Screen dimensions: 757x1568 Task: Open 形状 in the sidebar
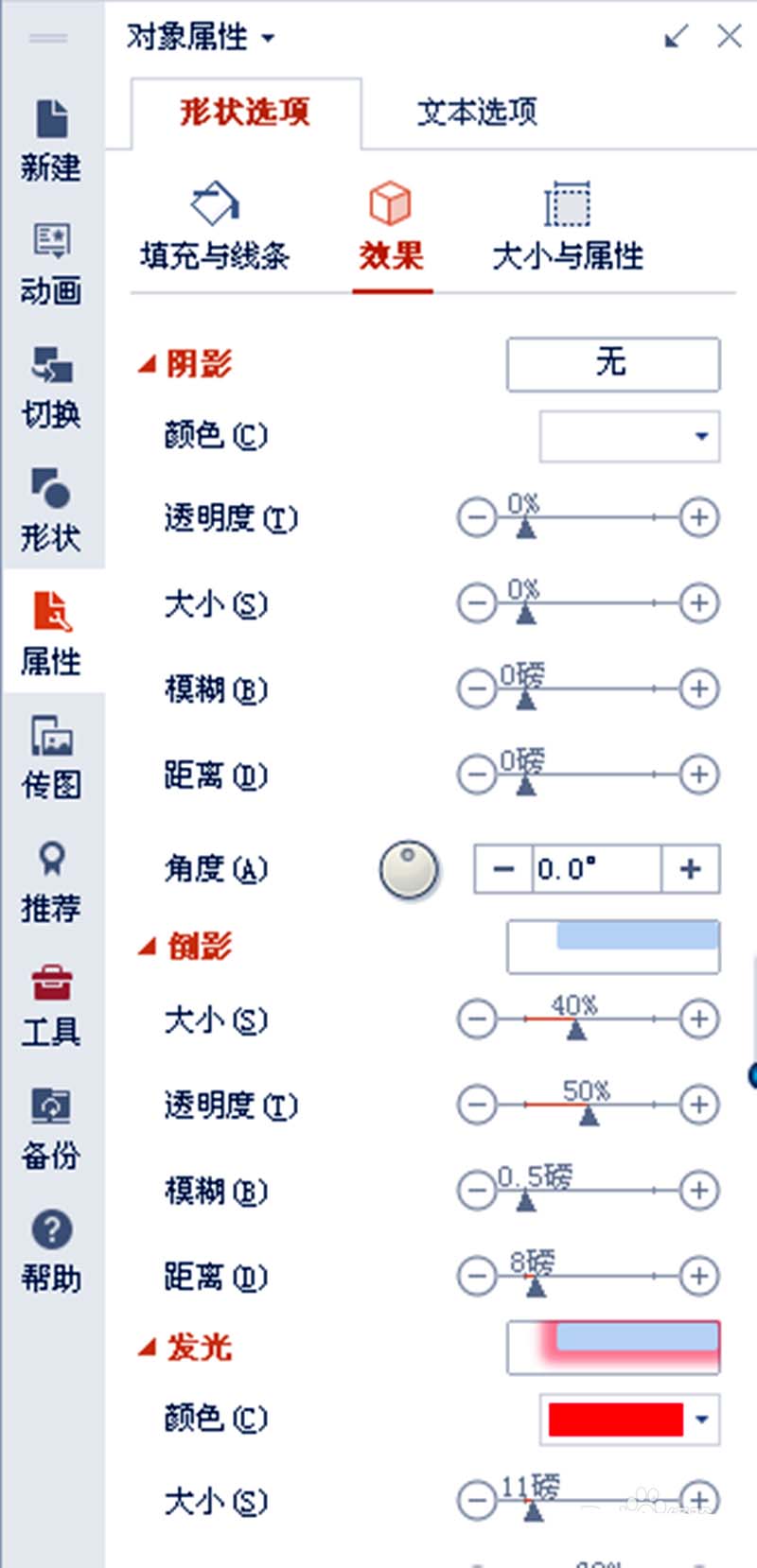click(x=51, y=511)
